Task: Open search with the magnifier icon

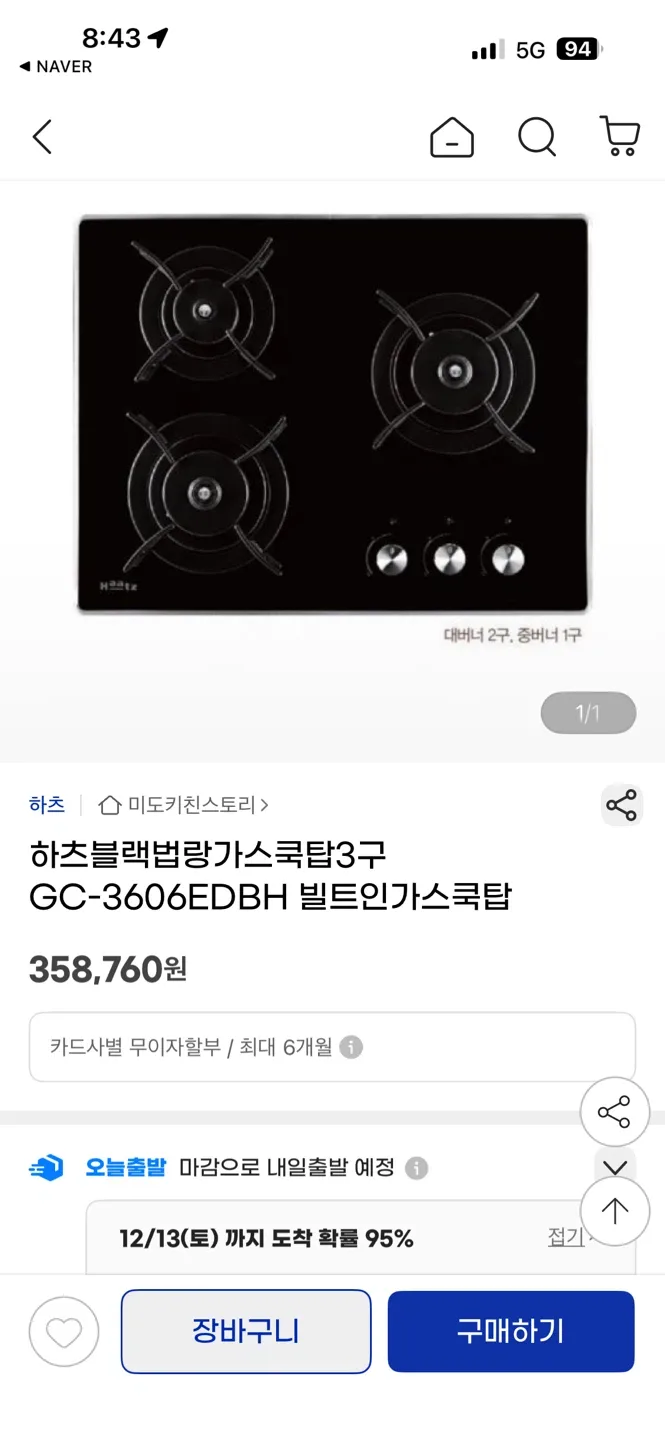Action: pyautogui.click(x=536, y=137)
